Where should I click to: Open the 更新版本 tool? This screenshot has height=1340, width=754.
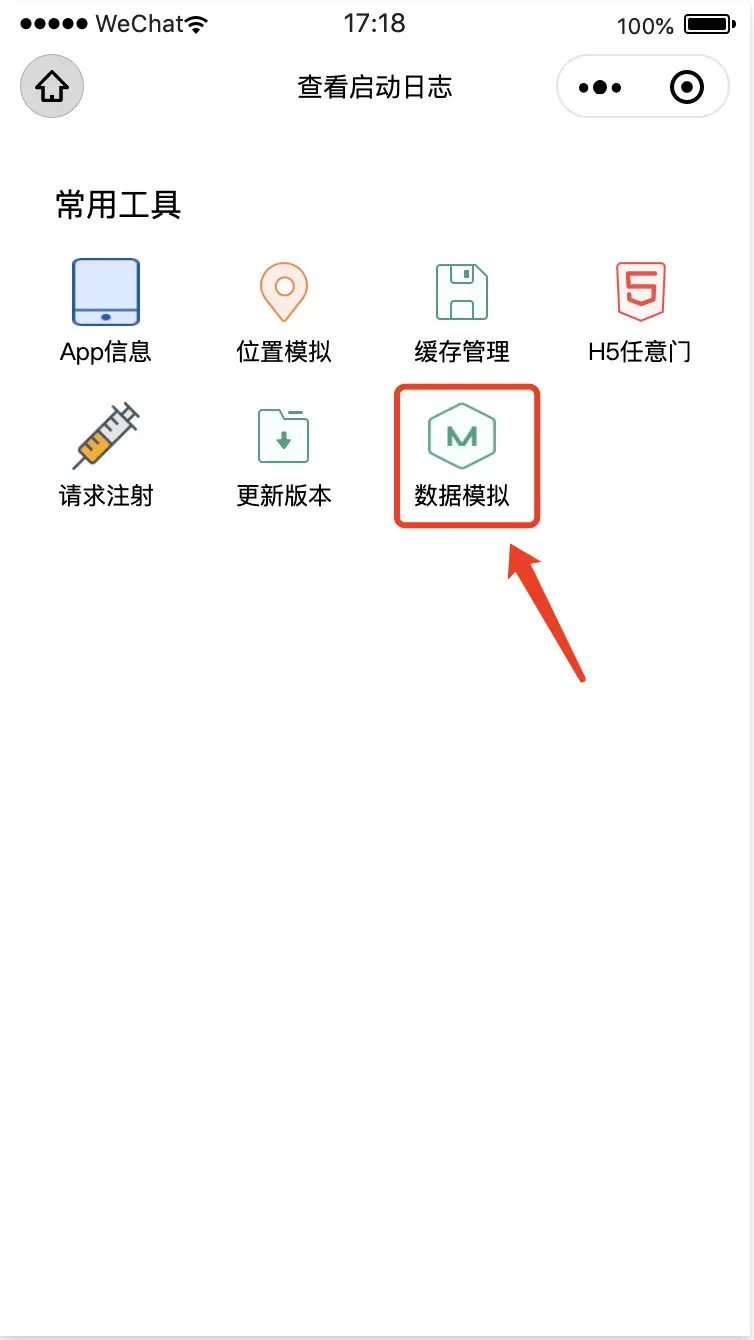click(284, 454)
